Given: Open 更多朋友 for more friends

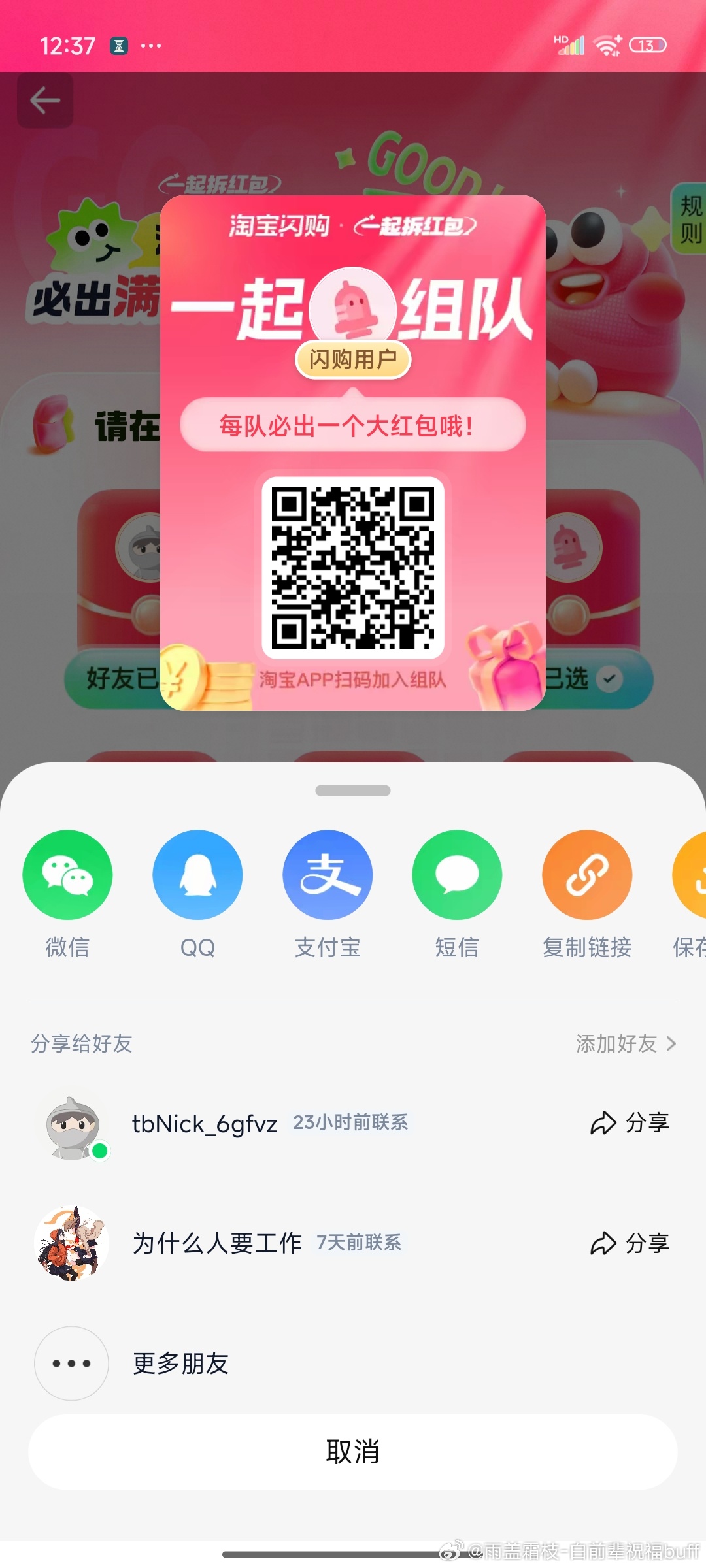Looking at the screenshot, I should click(180, 1364).
